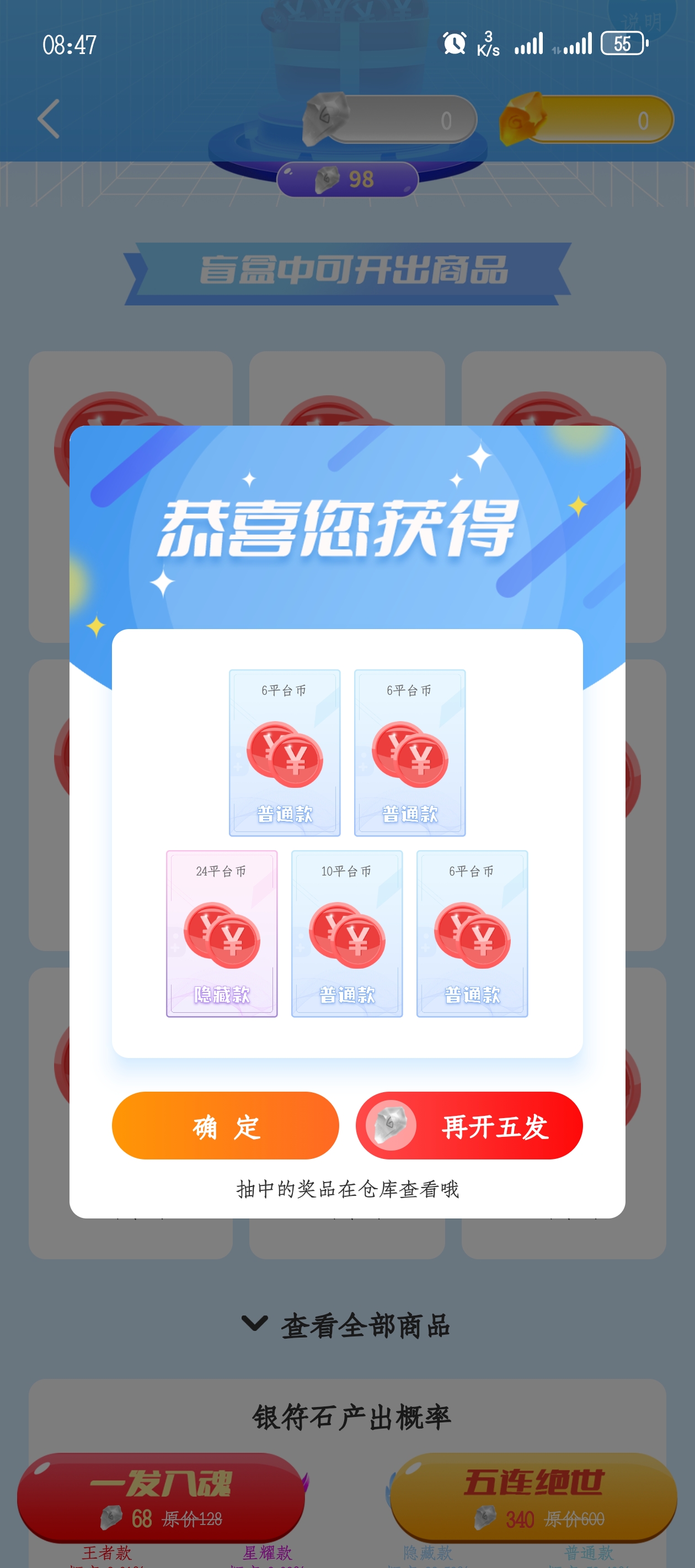Open the 10平台币 prize card
The height and width of the screenshot is (1568, 695).
point(346,933)
